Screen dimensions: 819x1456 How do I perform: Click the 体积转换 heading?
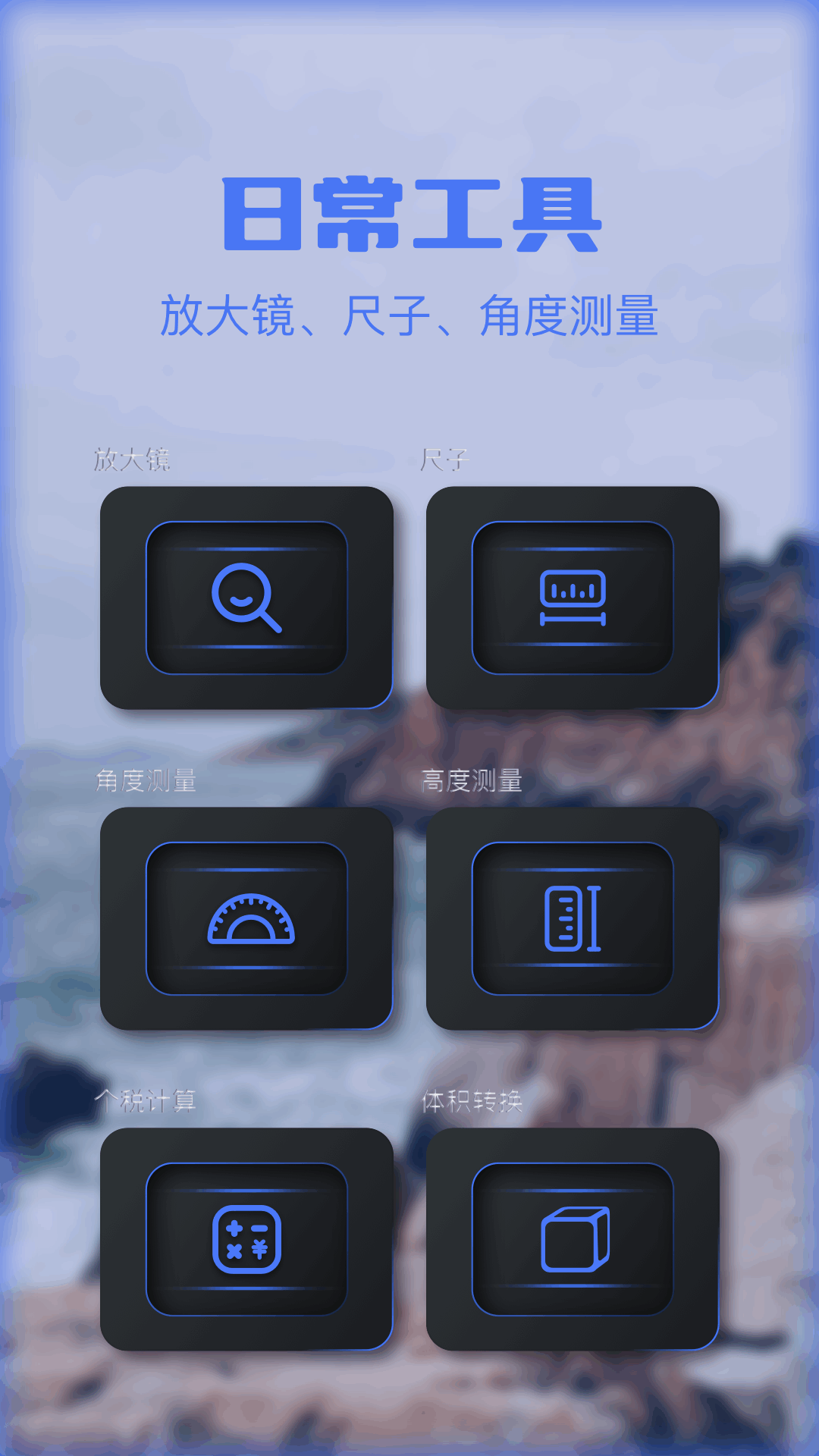click(474, 1100)
